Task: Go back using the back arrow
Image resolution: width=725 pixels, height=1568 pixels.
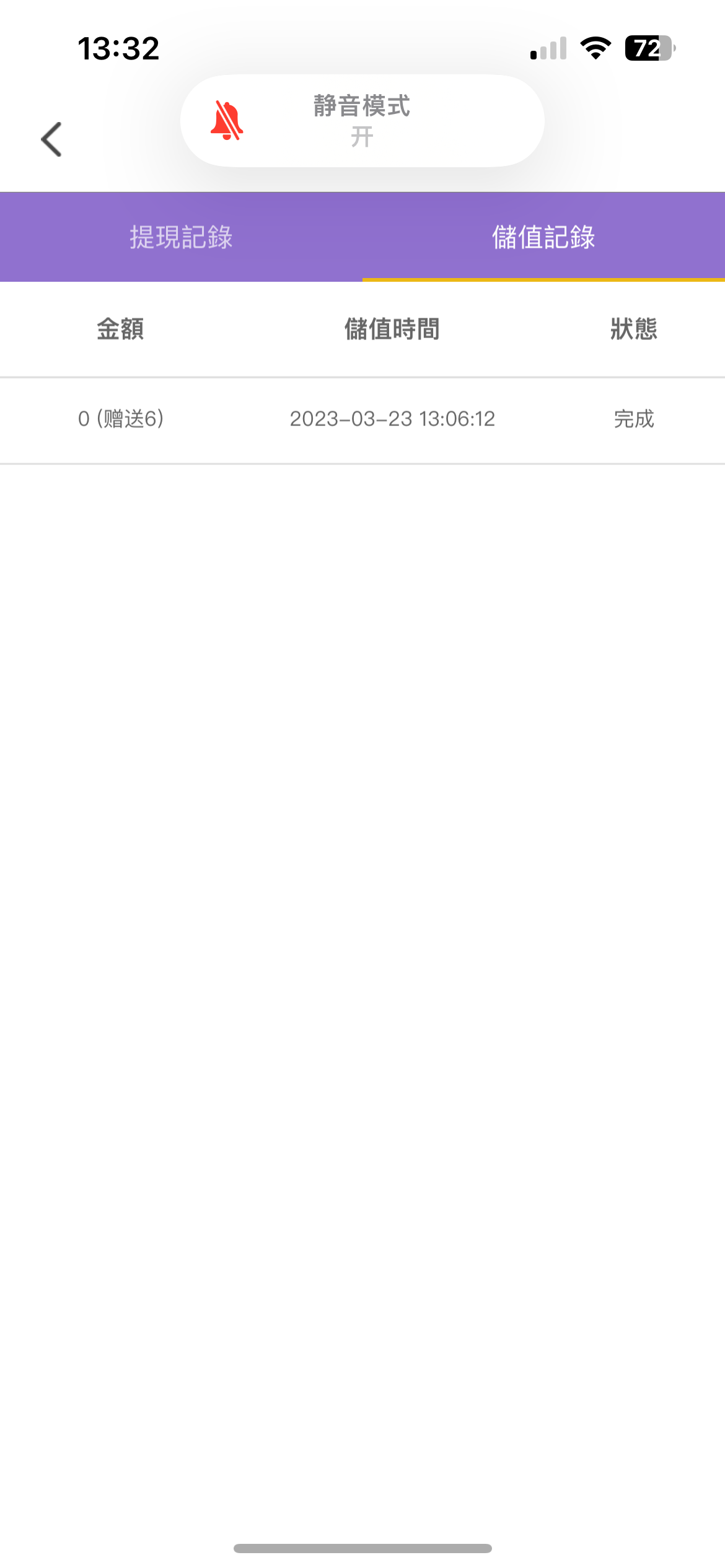Action: point(52,139)
